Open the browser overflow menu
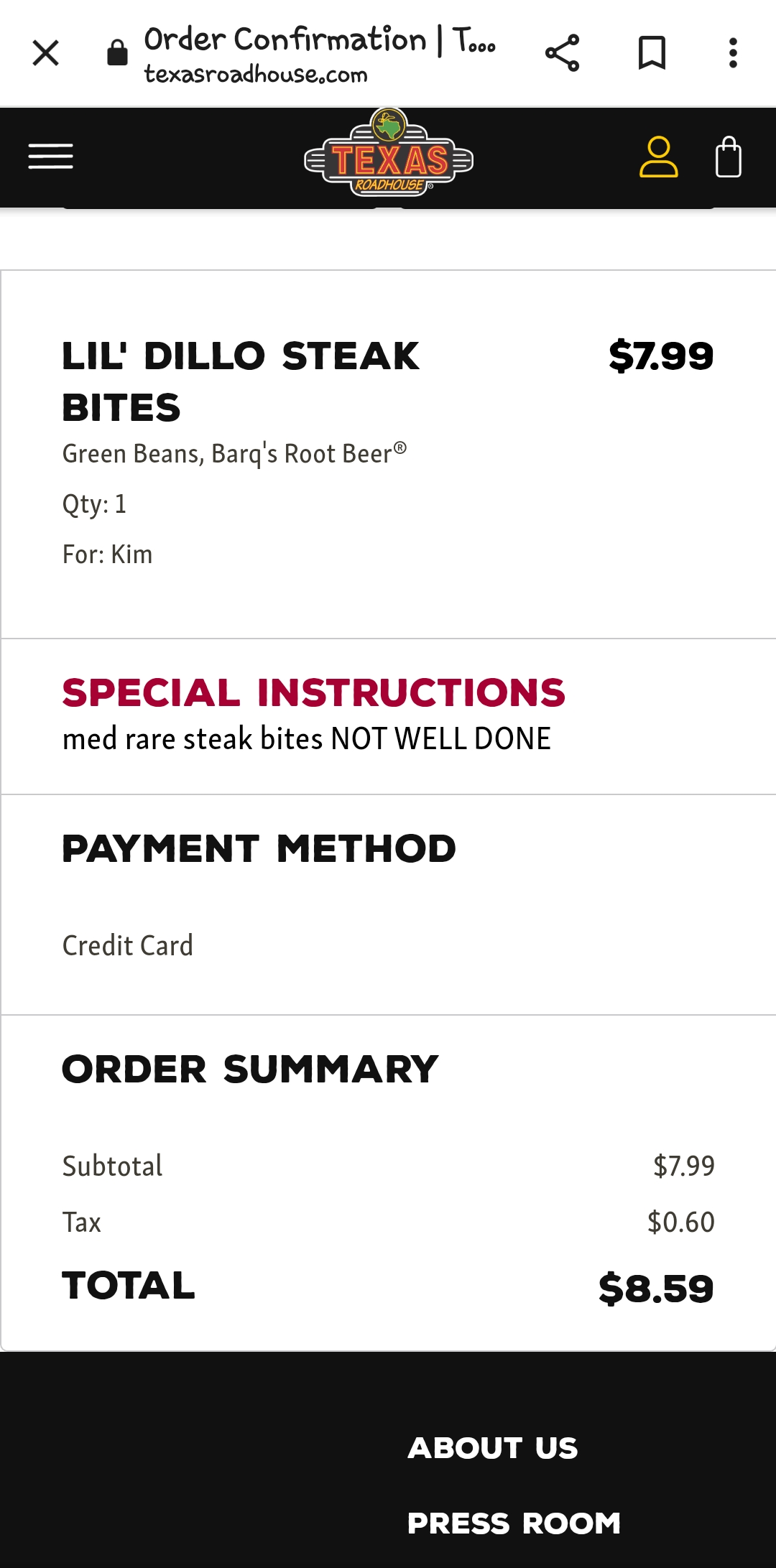The height and width of the screenshot is (1568, 776). click(x=733, y=53)
